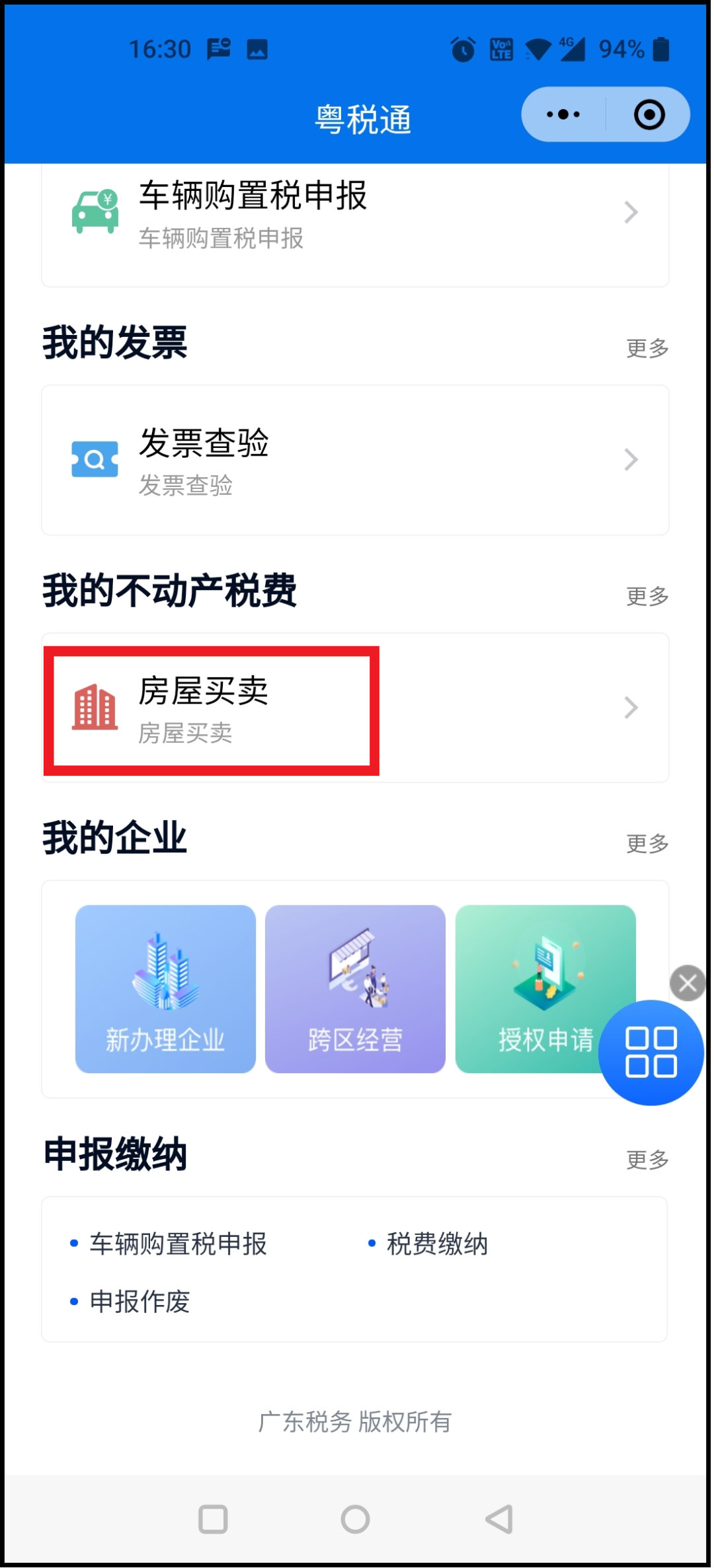
Task: Tap 更多 next to 申报缴纳
Action: (x=647, y=1159)
